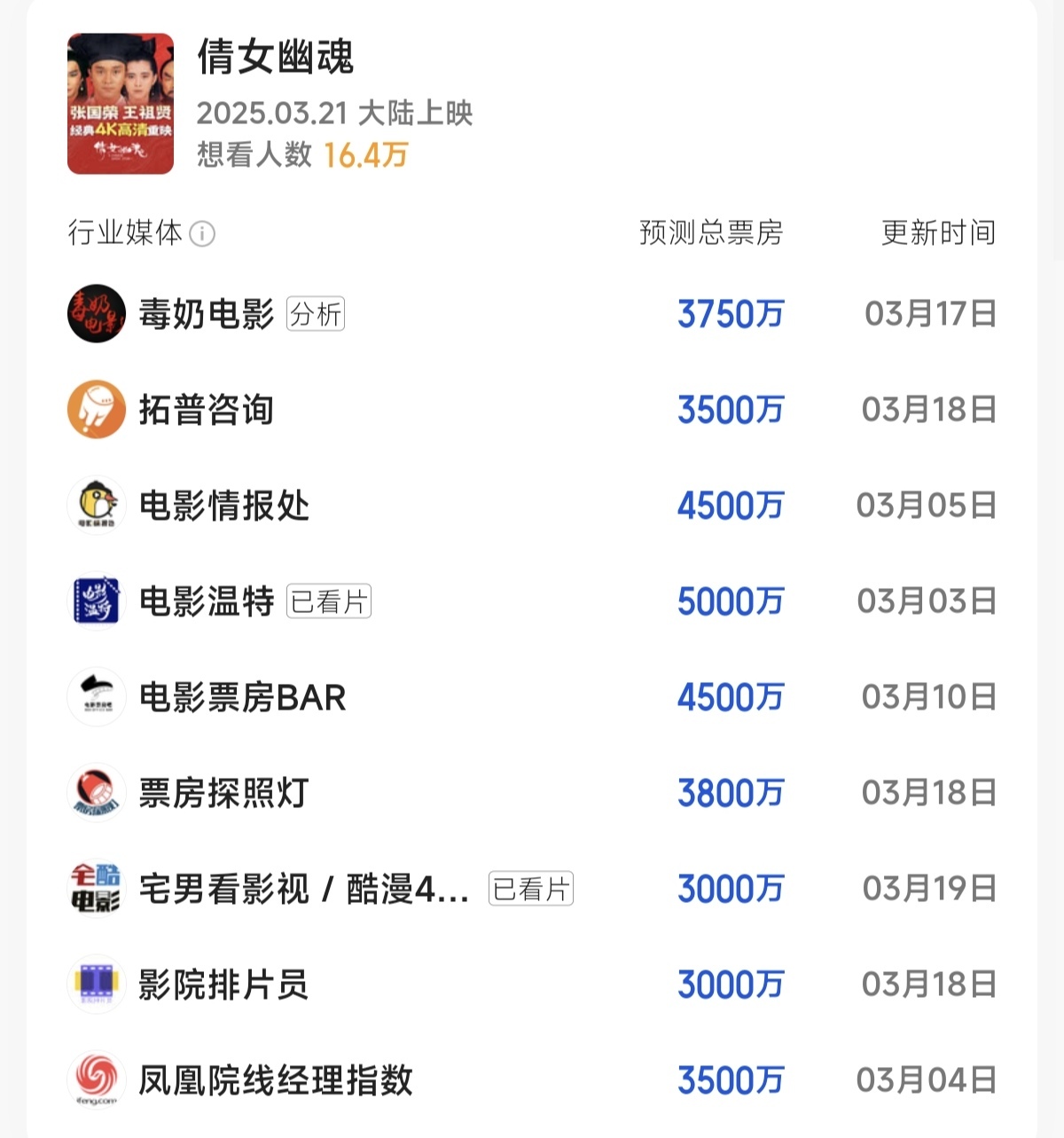The height and width of the screenshot is (1138, 1064).
Task: Open the 毒奶电影 prediction row
Action: (x=206, y=314)
